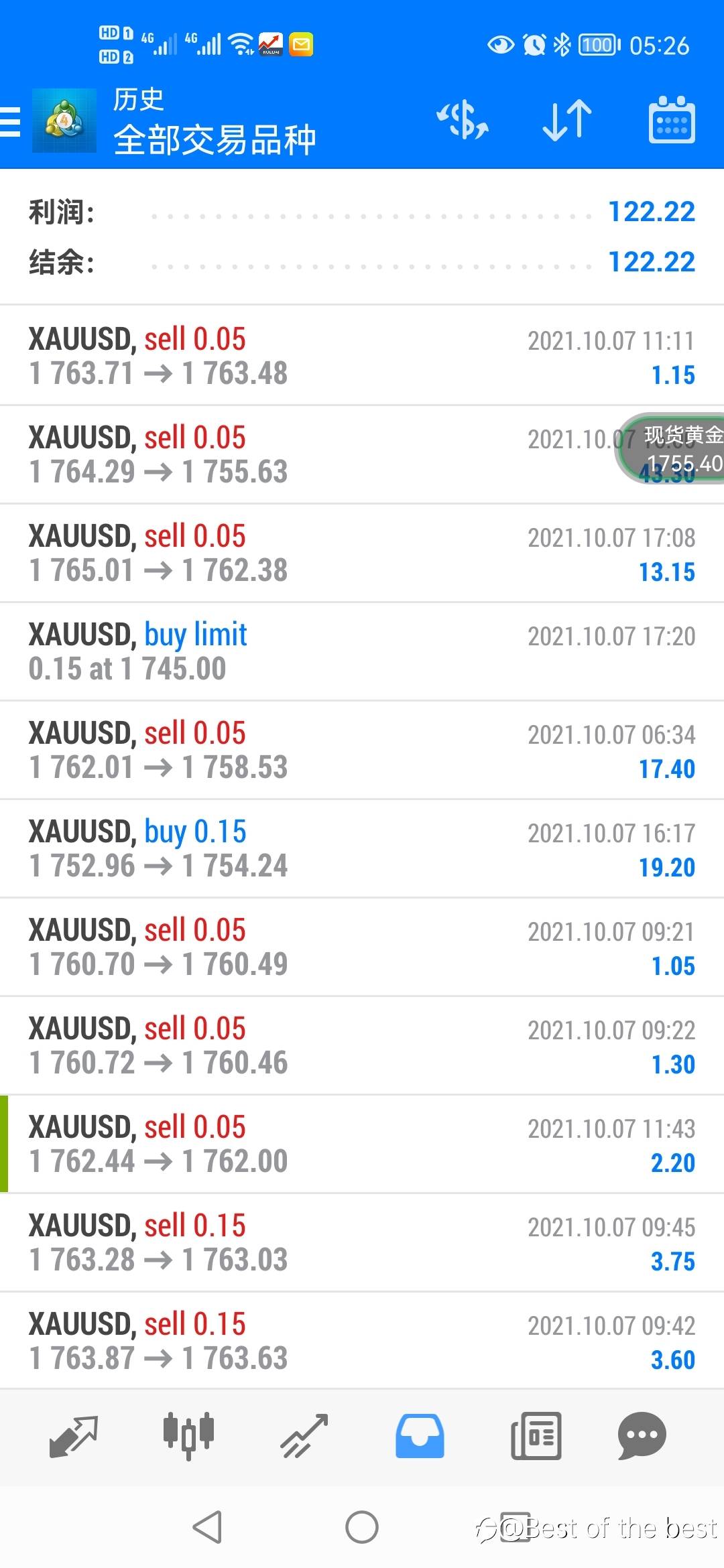Go back with the system back button
The height and width of the screenshot is (1568, 724).
point(207,1527)
